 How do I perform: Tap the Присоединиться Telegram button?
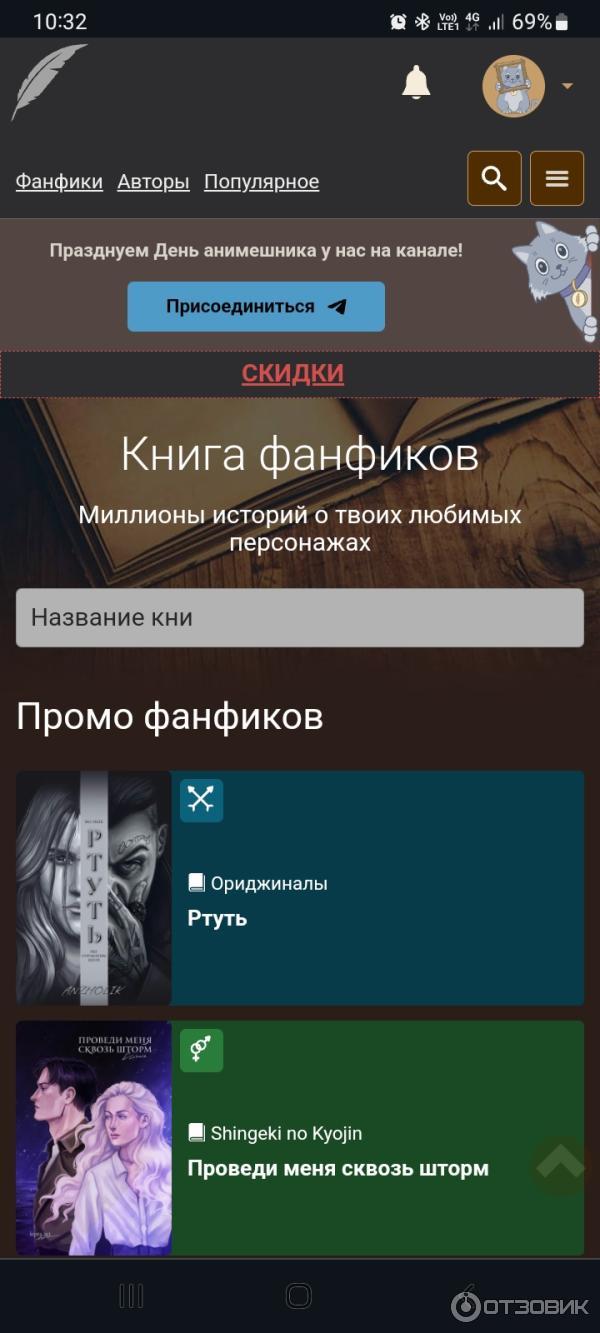pos(256,306)
